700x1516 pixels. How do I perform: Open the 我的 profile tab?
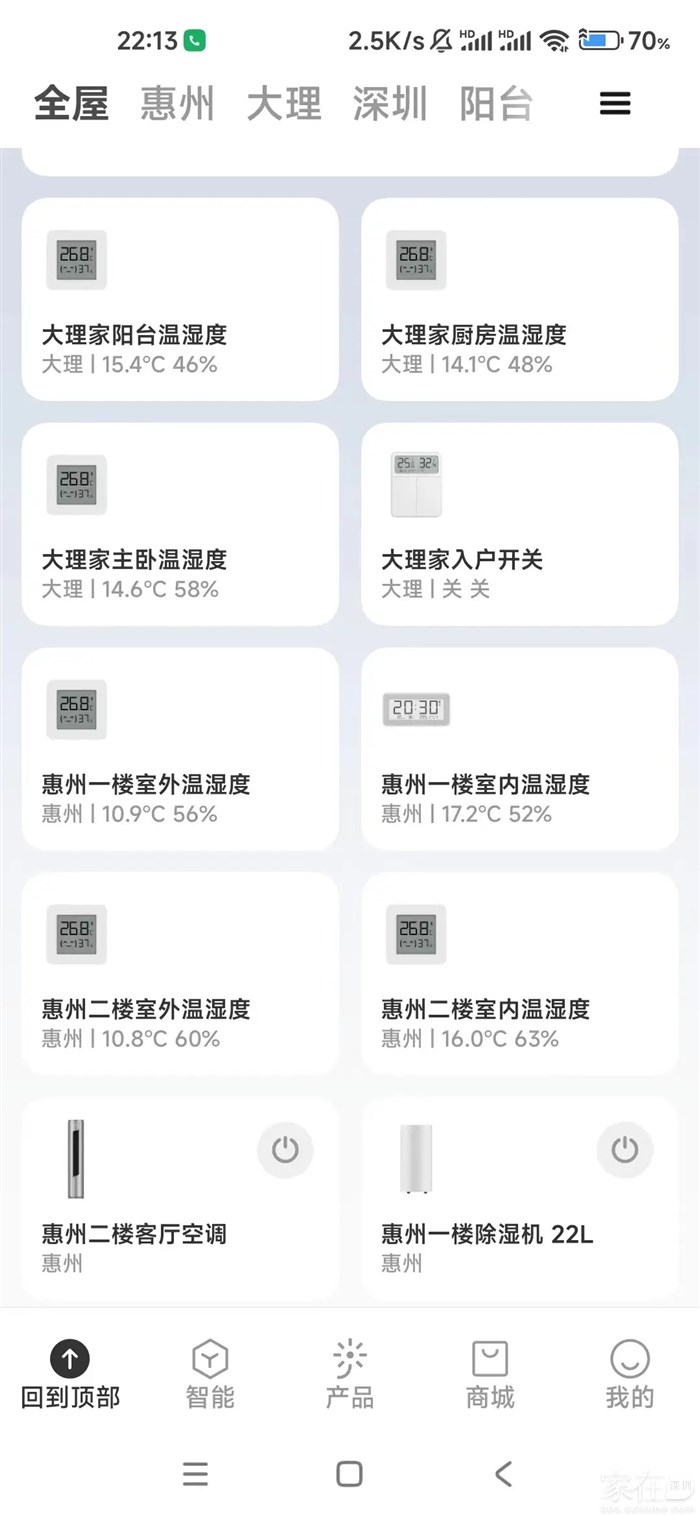pos(630,1375)
